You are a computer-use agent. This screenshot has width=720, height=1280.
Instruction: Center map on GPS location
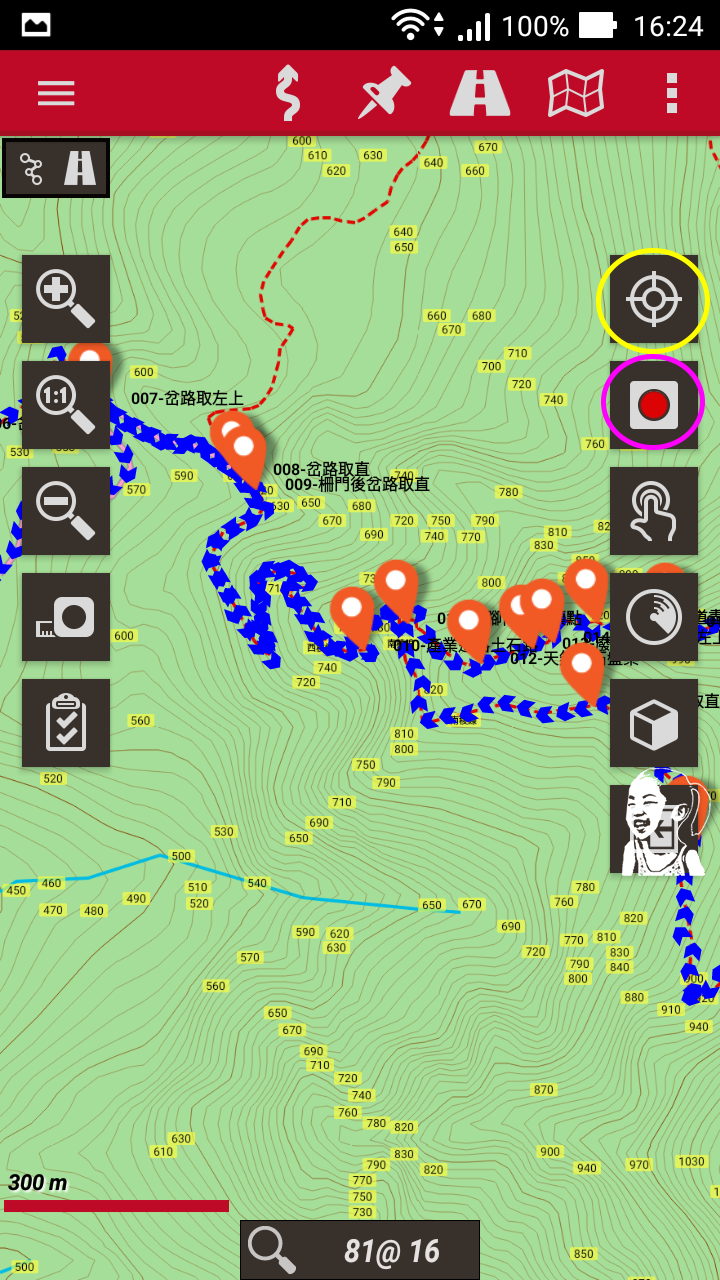pyautogui.click(x=654, y=299)
